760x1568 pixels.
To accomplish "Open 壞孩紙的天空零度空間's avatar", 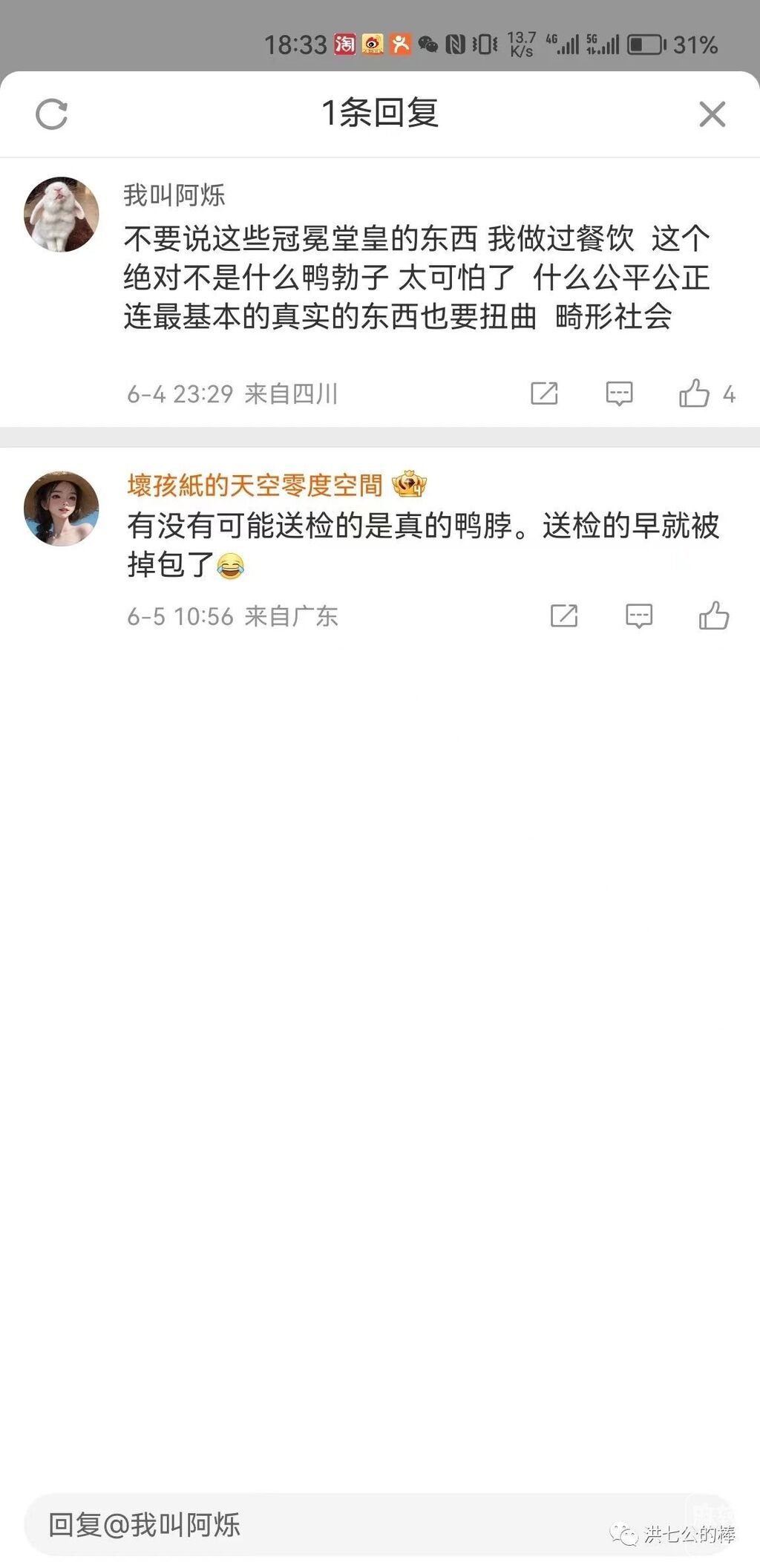I will pos(62,509).
